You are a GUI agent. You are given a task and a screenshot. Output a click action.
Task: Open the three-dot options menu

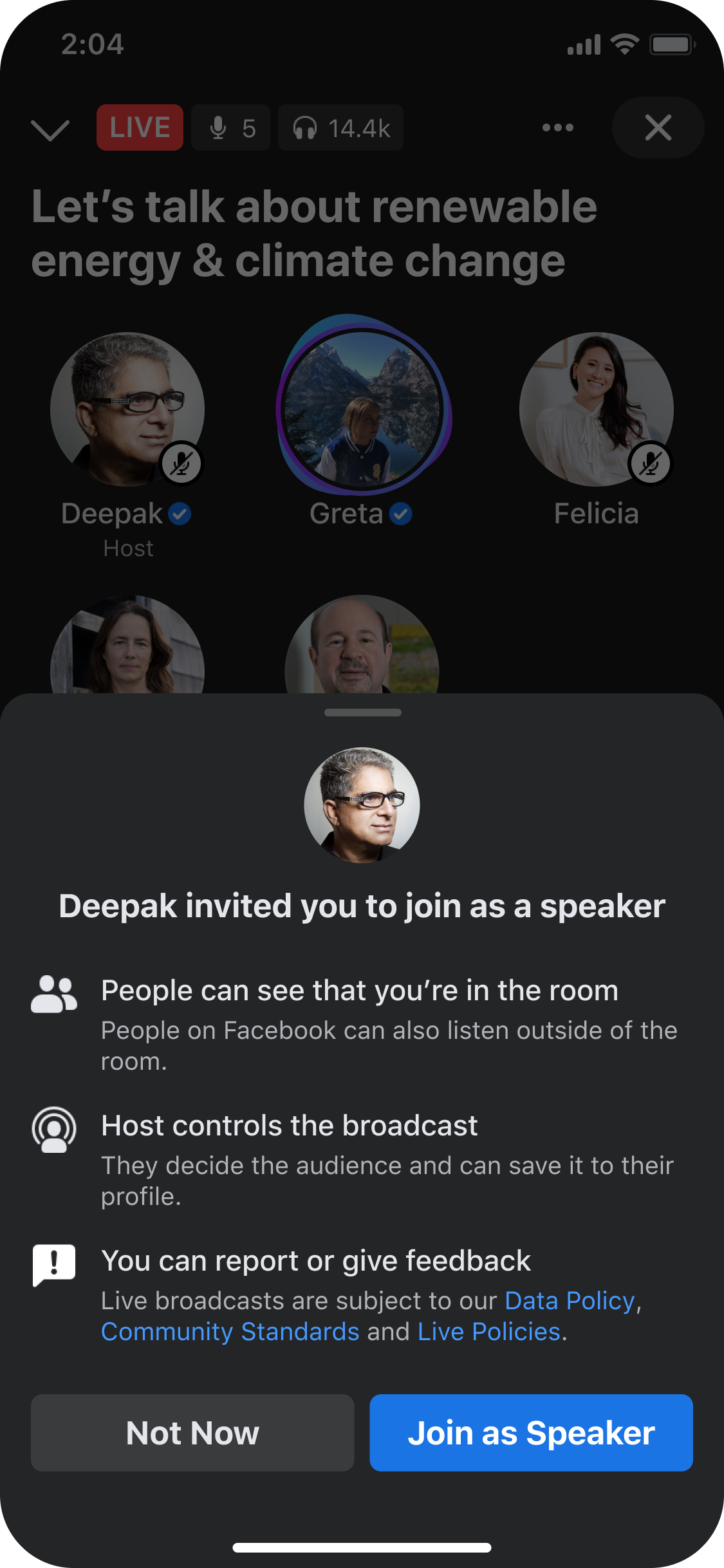[557, 127]
